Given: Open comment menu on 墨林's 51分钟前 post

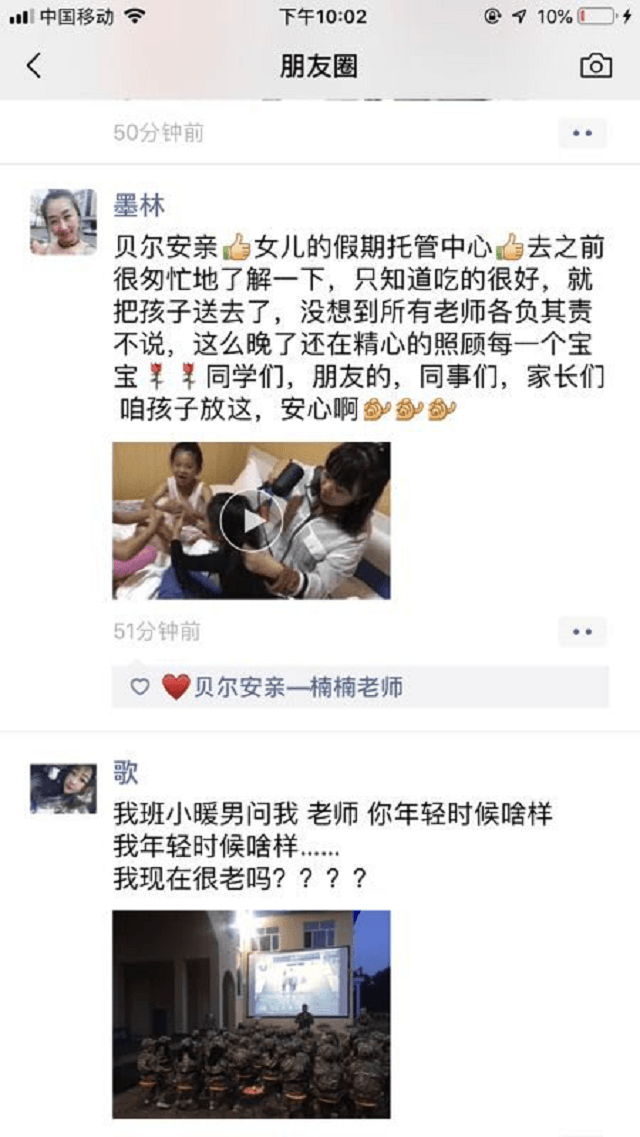Looking at the screenshot, I should click(x=582, y=631).
